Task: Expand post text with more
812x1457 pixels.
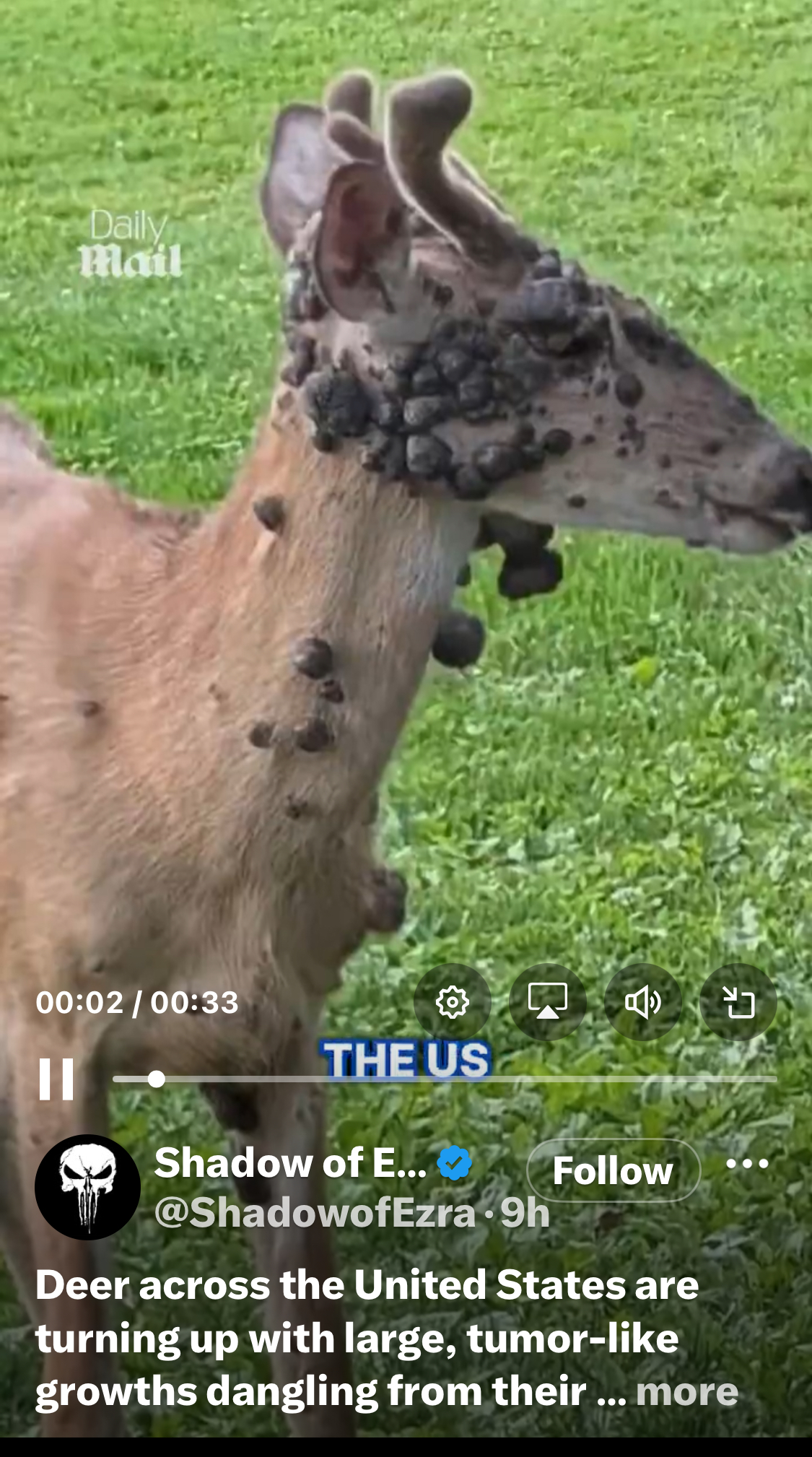Action: [686, 1391]
